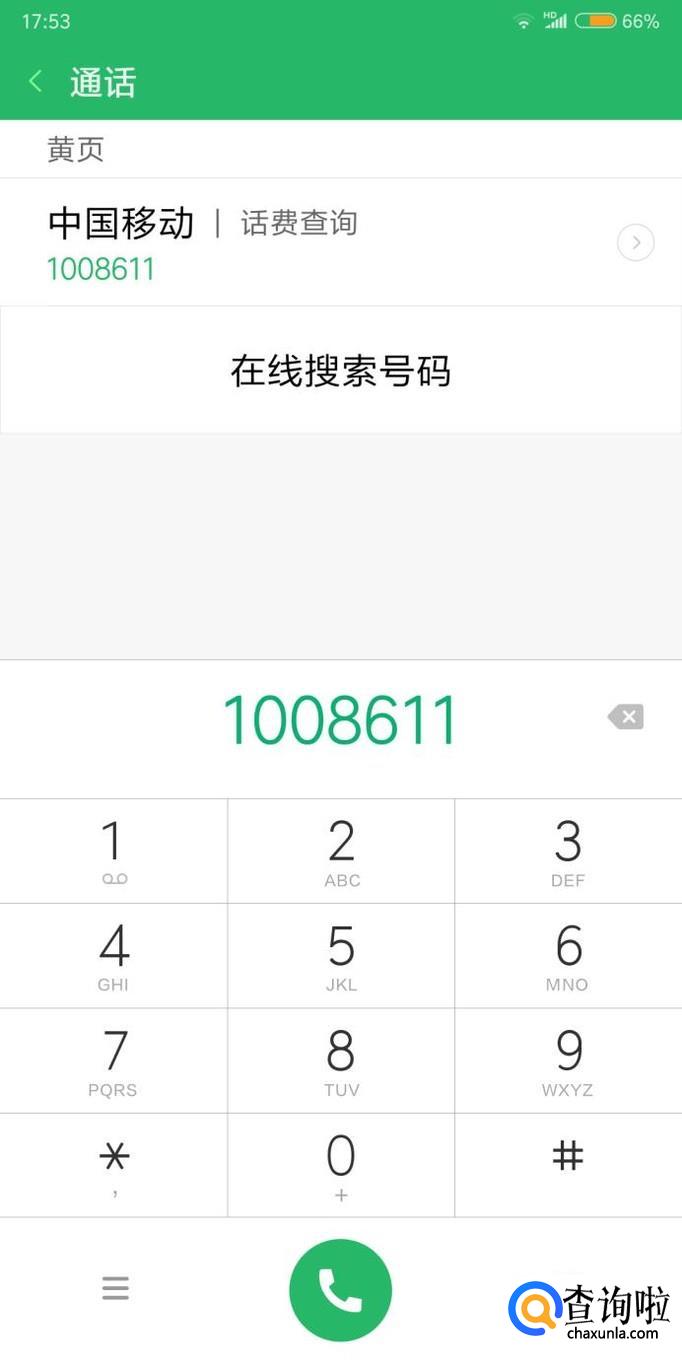Go back from the 通话 screen
Viewport: 682px width, 1364px height.
tap(36, 82)
